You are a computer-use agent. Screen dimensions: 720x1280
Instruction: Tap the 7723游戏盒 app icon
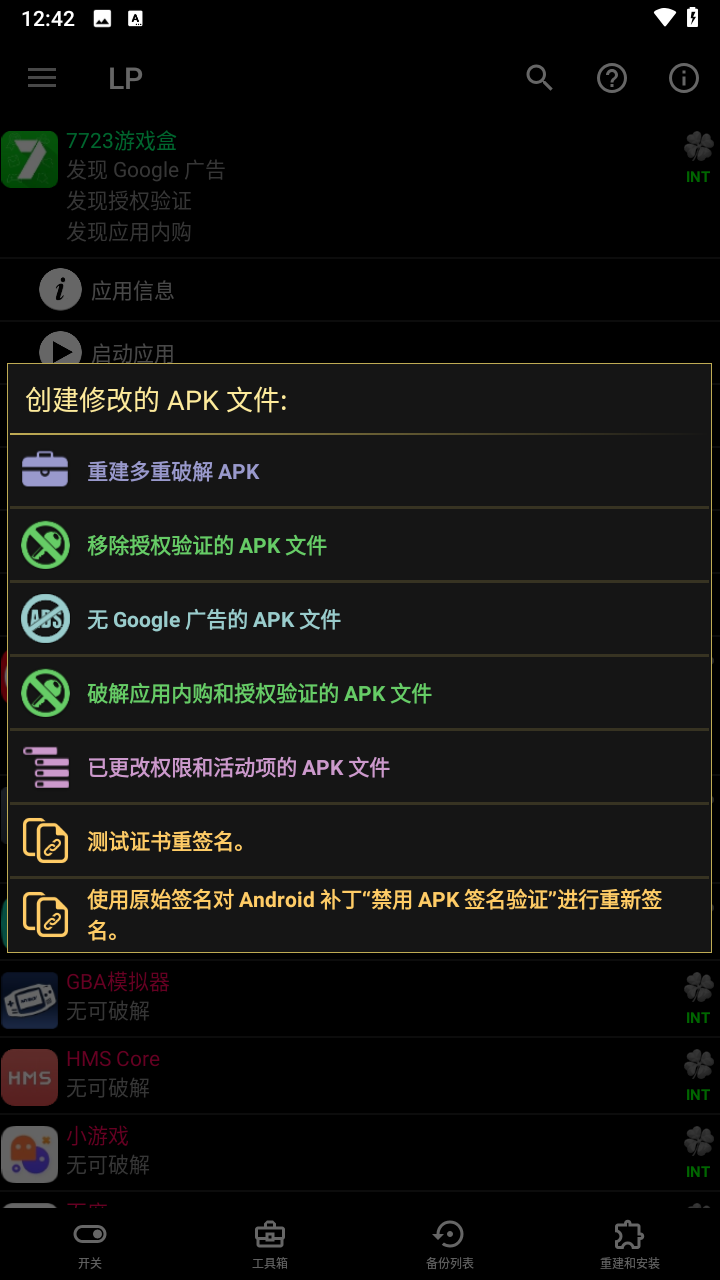pyautogui.click(x=30, y=159)
